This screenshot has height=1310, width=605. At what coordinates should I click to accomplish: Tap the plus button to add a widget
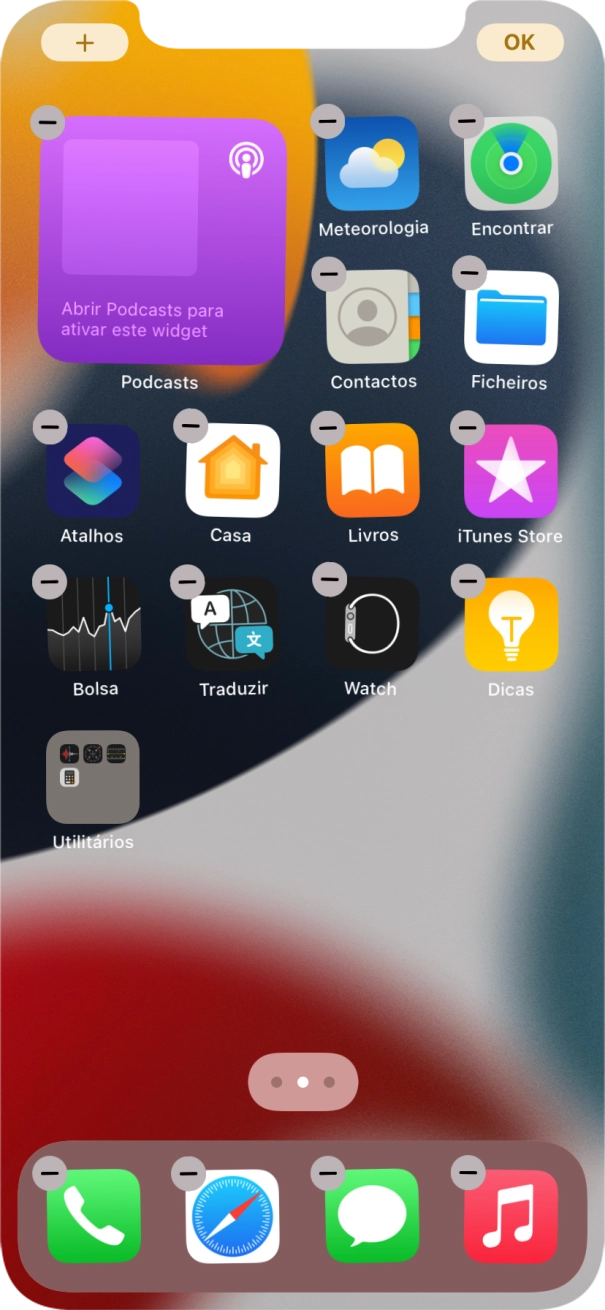85,43
